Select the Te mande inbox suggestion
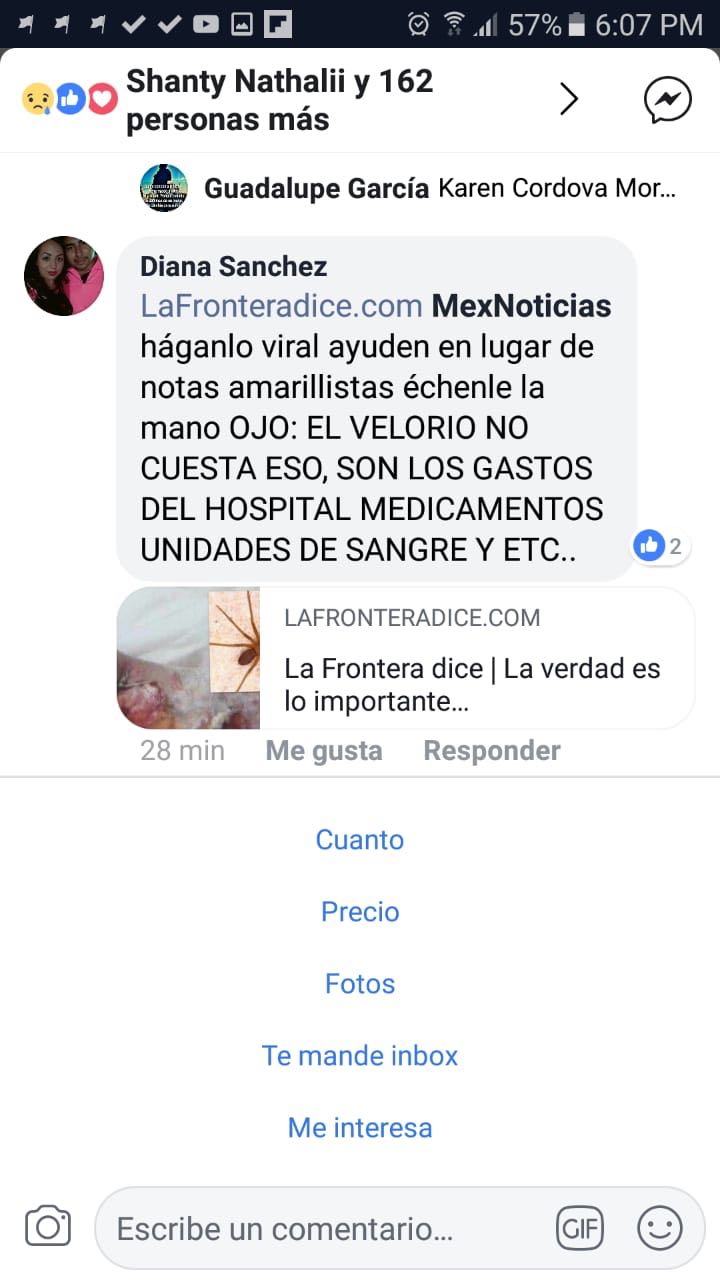This screenshot has width=720, height=1280. [x=360, y=1056]
